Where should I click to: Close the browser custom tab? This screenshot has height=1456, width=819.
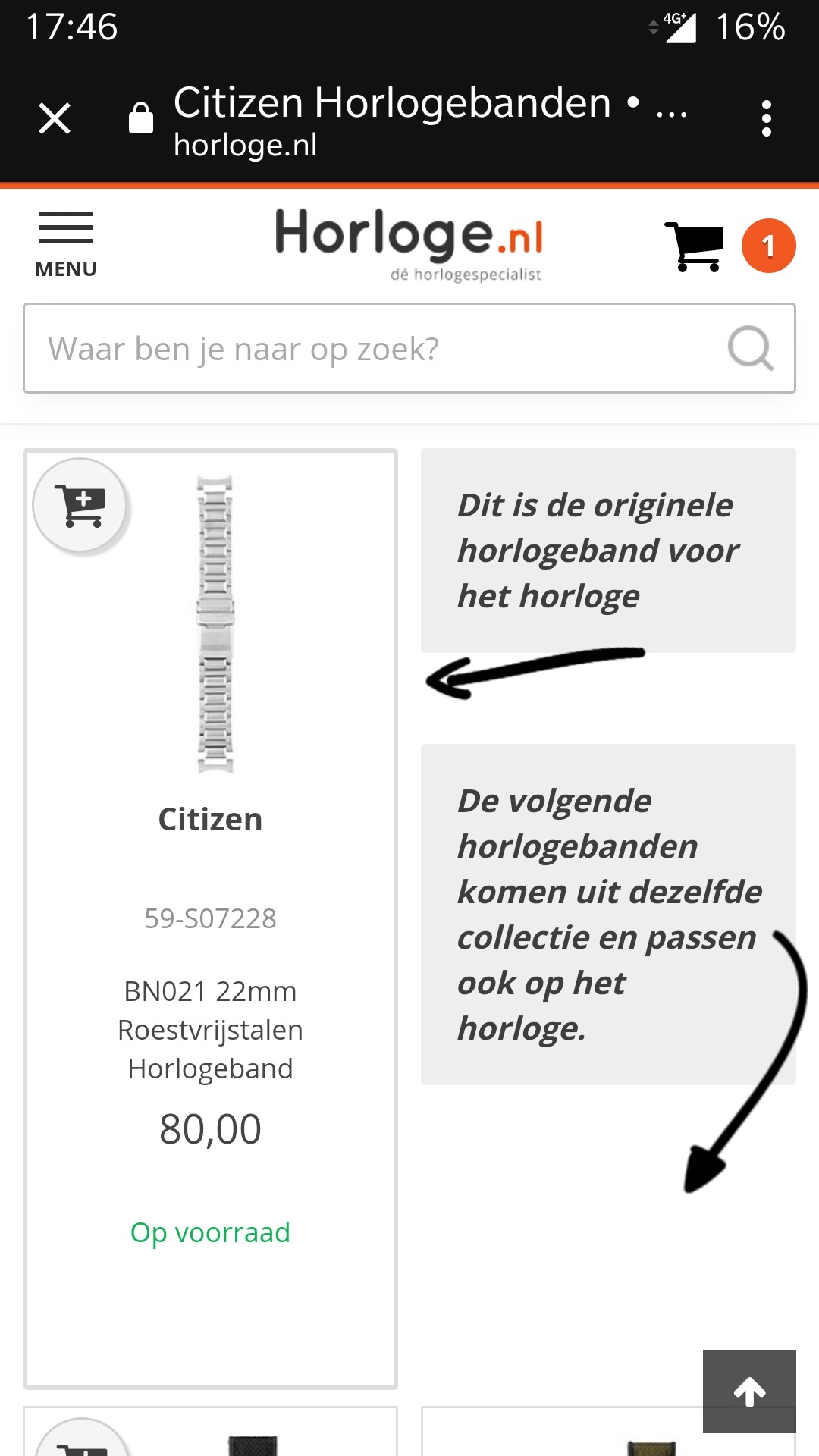(x=55, y=119)
